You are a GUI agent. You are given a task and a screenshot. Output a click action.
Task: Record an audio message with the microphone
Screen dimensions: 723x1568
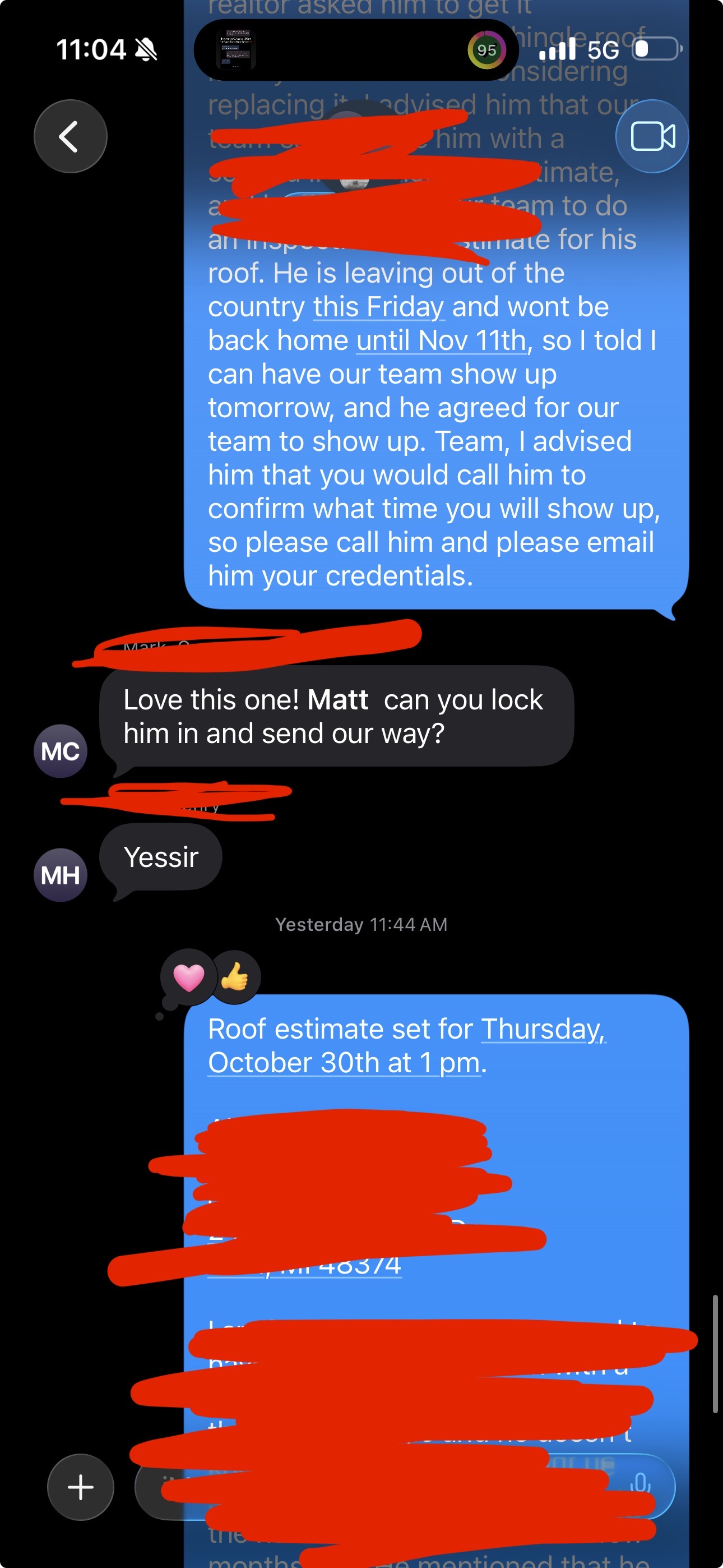tap(639, 1484)
